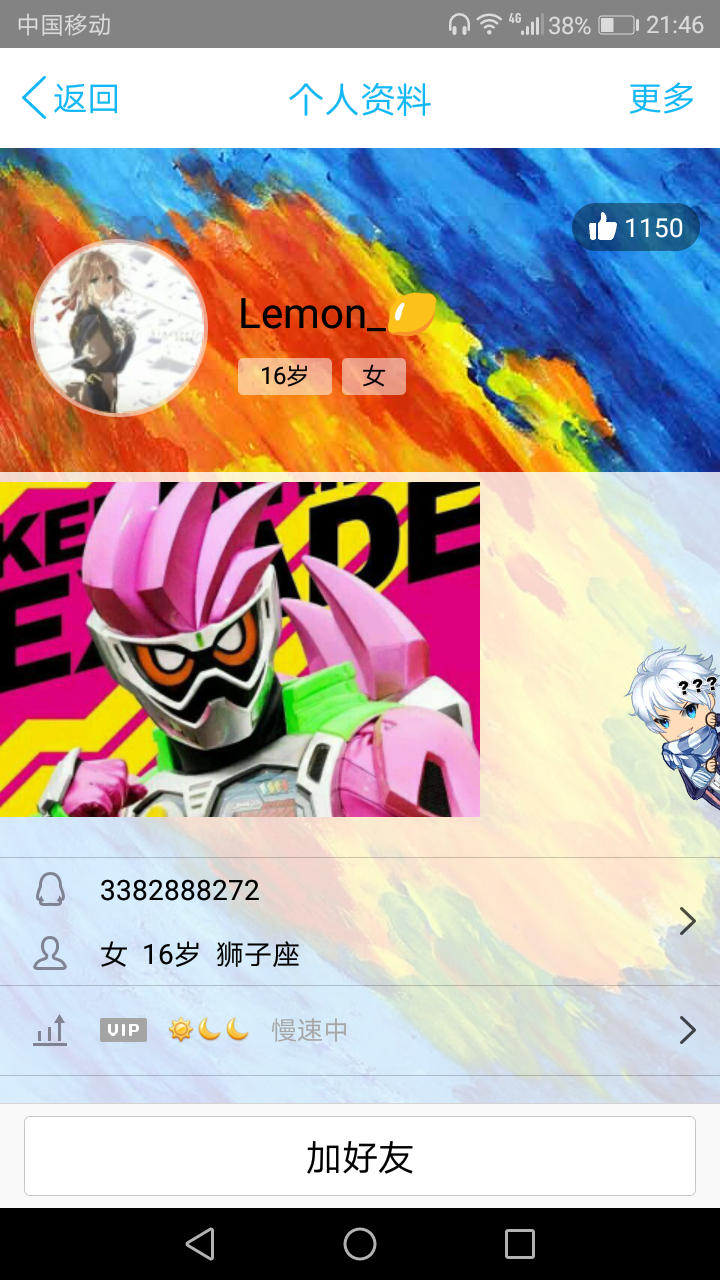
Task: Open the 更多 menu at top right
Action: click(660, 98)
